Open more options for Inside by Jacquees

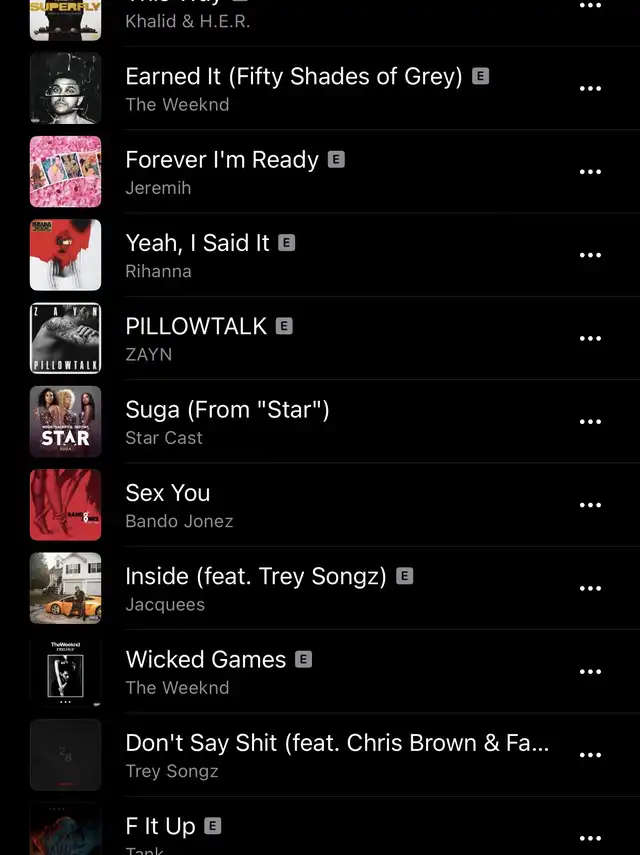[590, 588]
